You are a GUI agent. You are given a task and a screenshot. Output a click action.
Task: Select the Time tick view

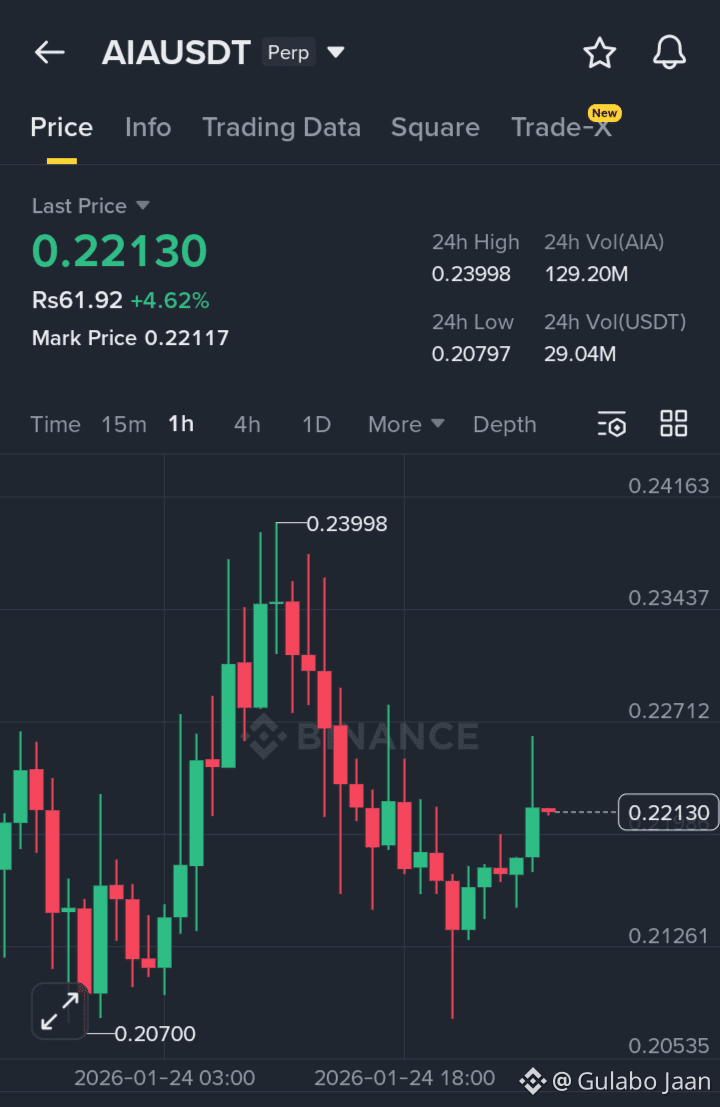tap(55, 424)
